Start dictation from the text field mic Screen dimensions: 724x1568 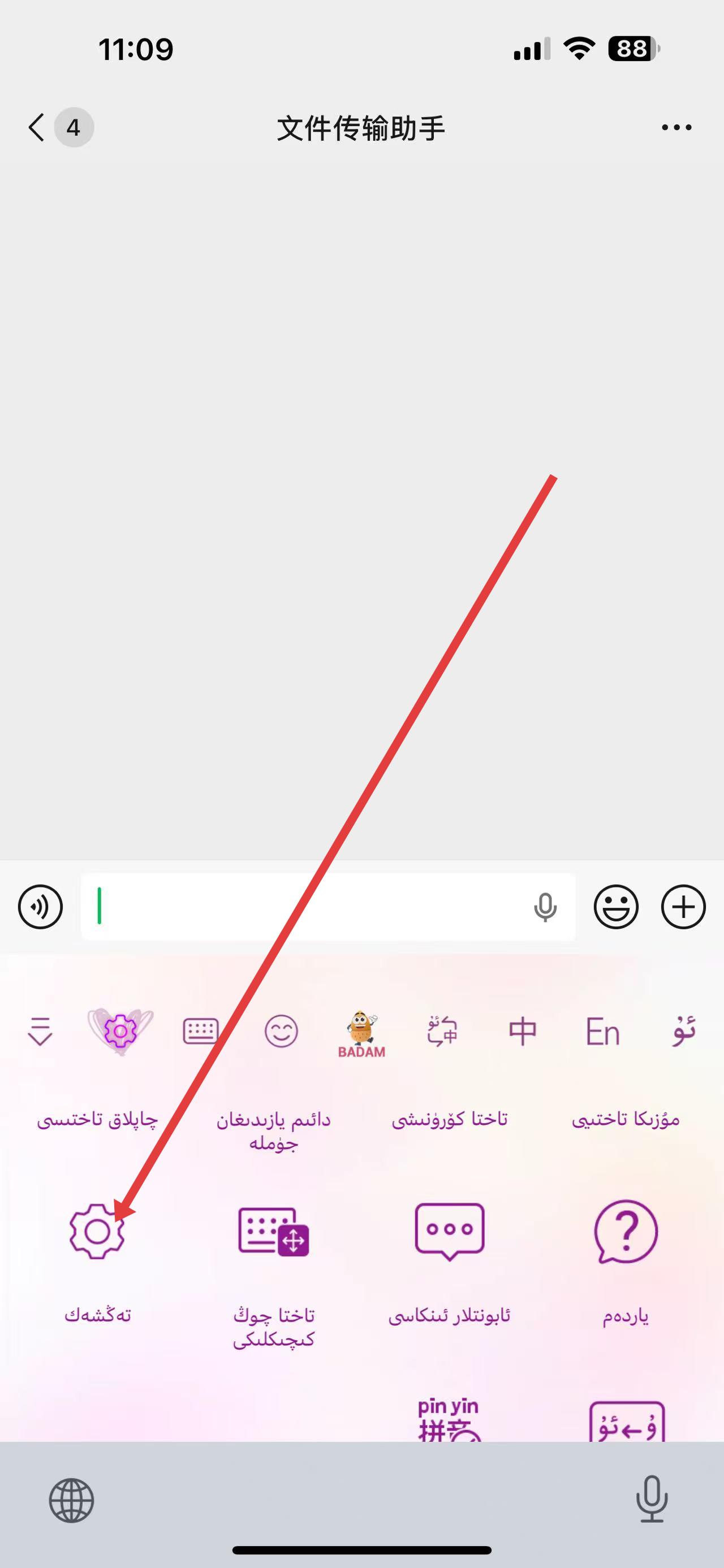point(545,907)
